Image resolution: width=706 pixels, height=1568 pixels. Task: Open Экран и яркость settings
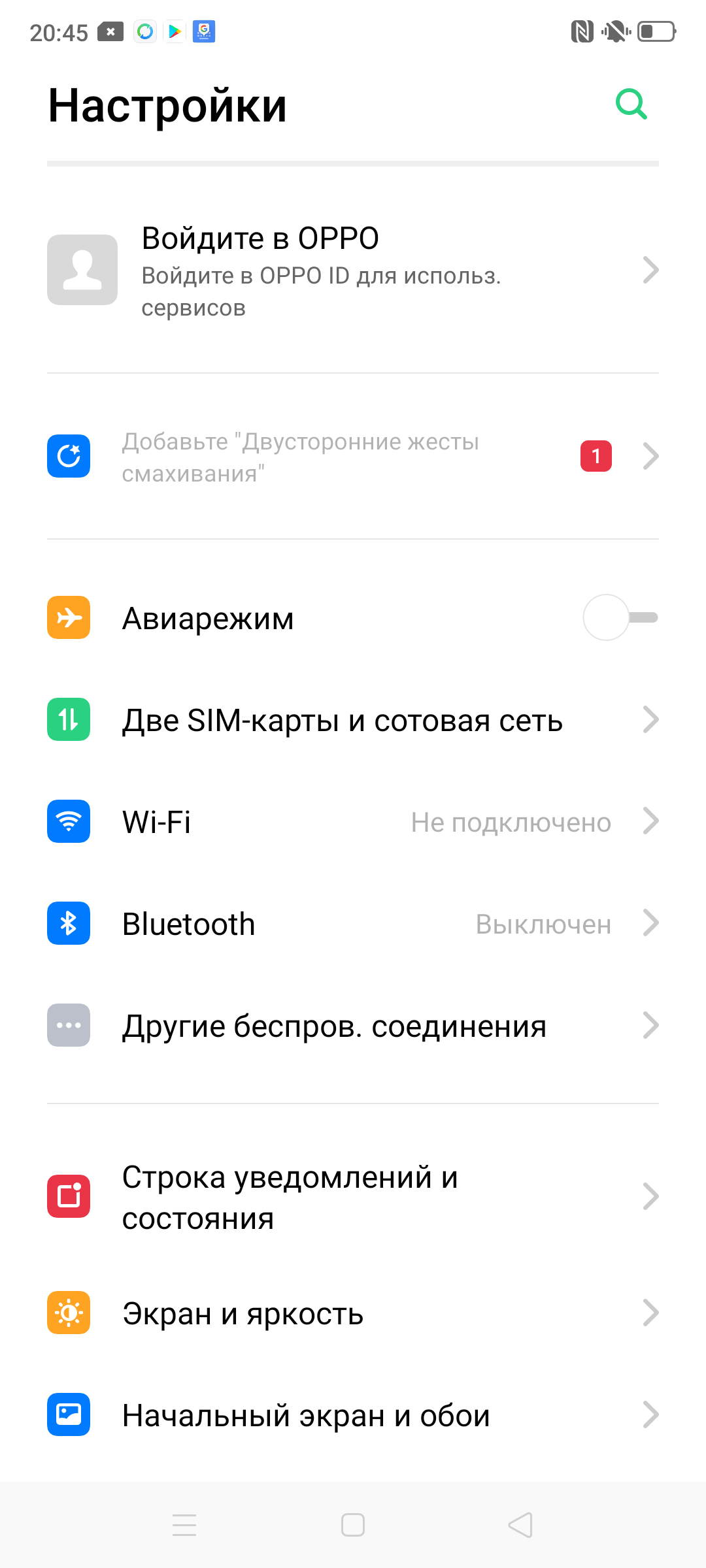(x=353, y=1313)
